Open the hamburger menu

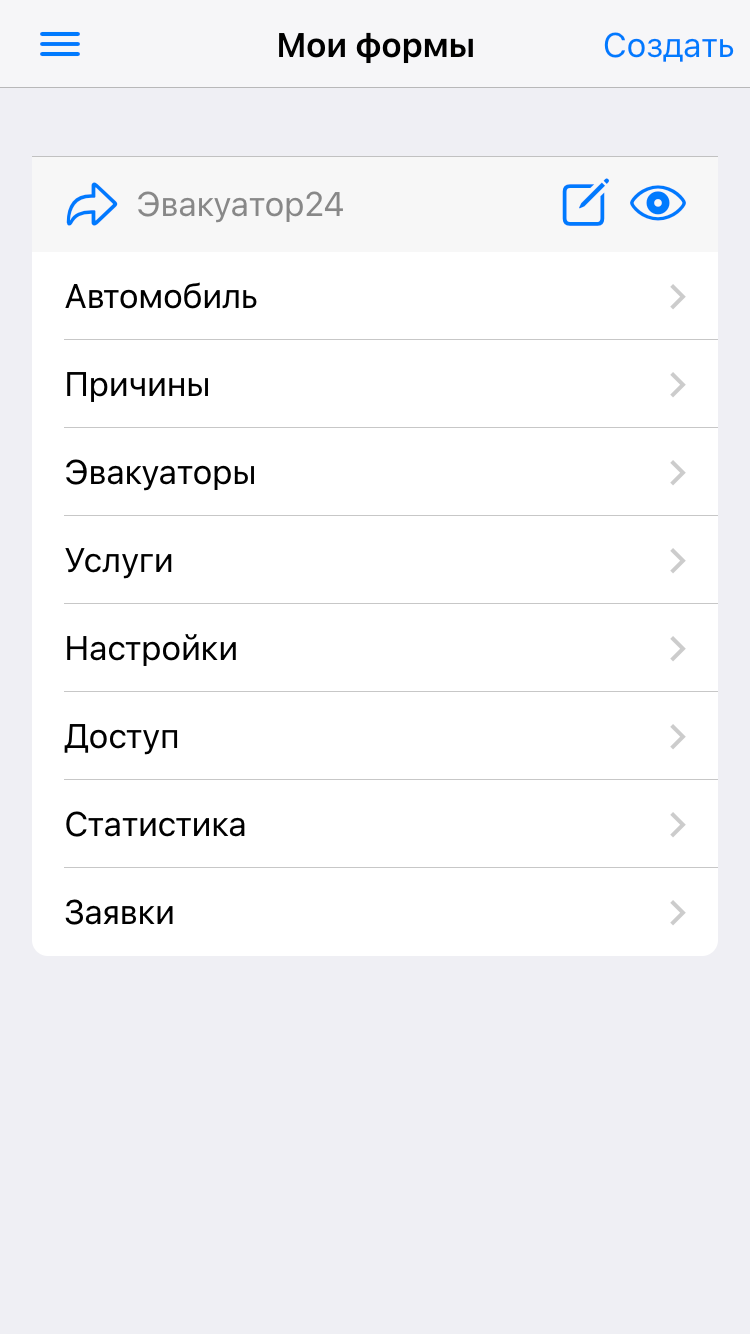point(60,45)
